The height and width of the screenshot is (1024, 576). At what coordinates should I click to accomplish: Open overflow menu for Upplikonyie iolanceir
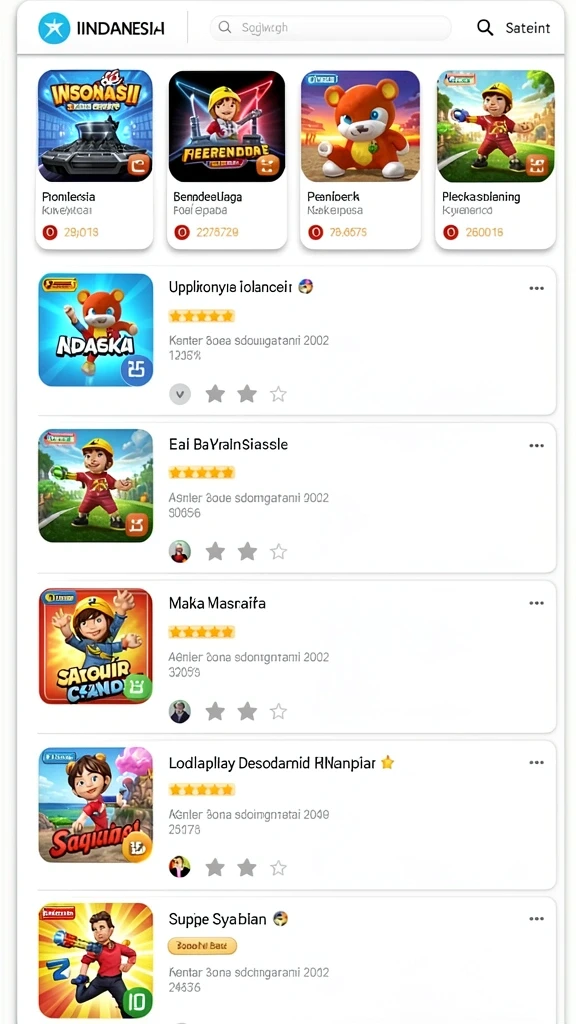537,288
